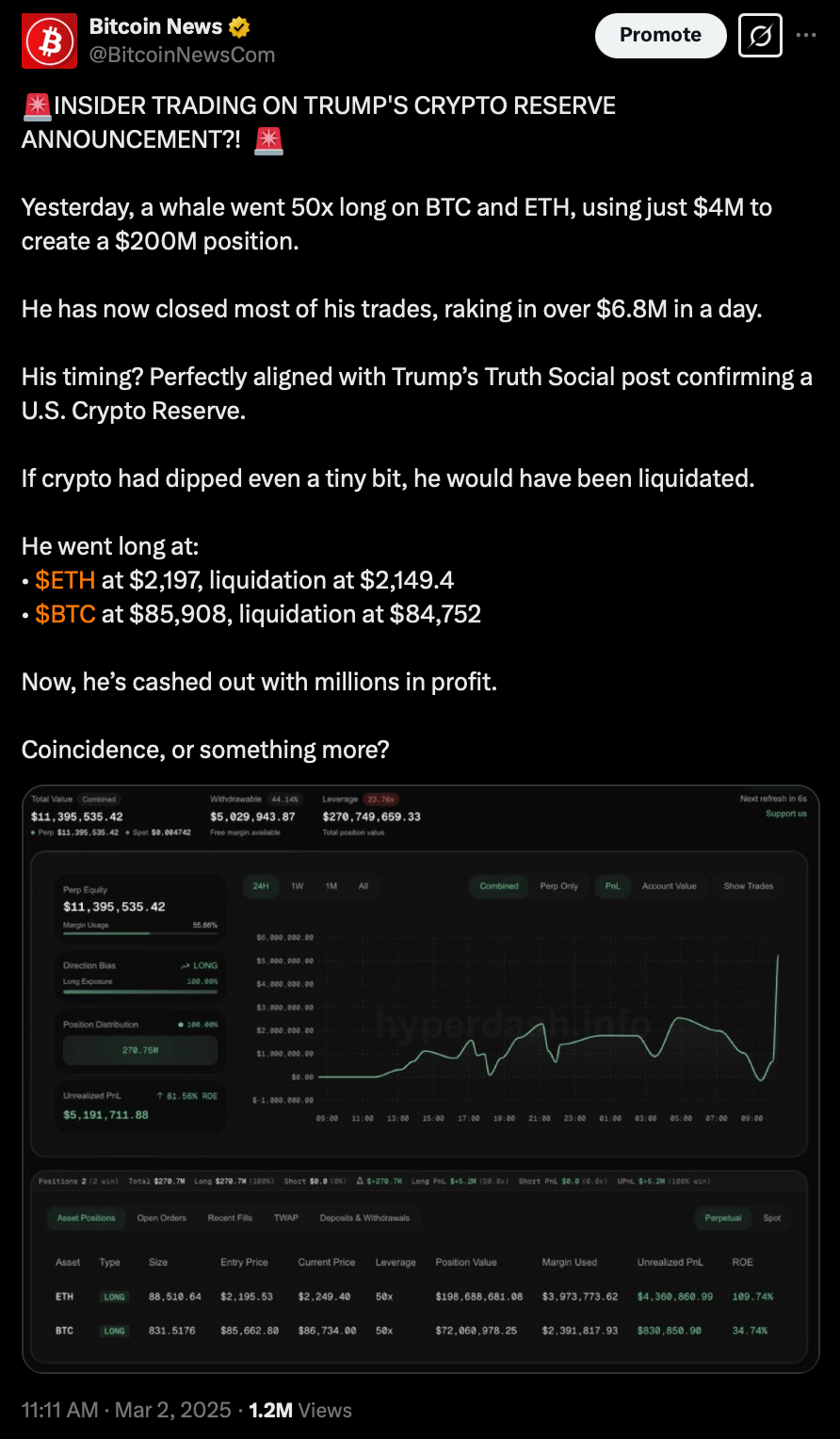This screenshot has height=1439, width=840.
Task: Open the post's overflow menu
Action: (806, 36)
